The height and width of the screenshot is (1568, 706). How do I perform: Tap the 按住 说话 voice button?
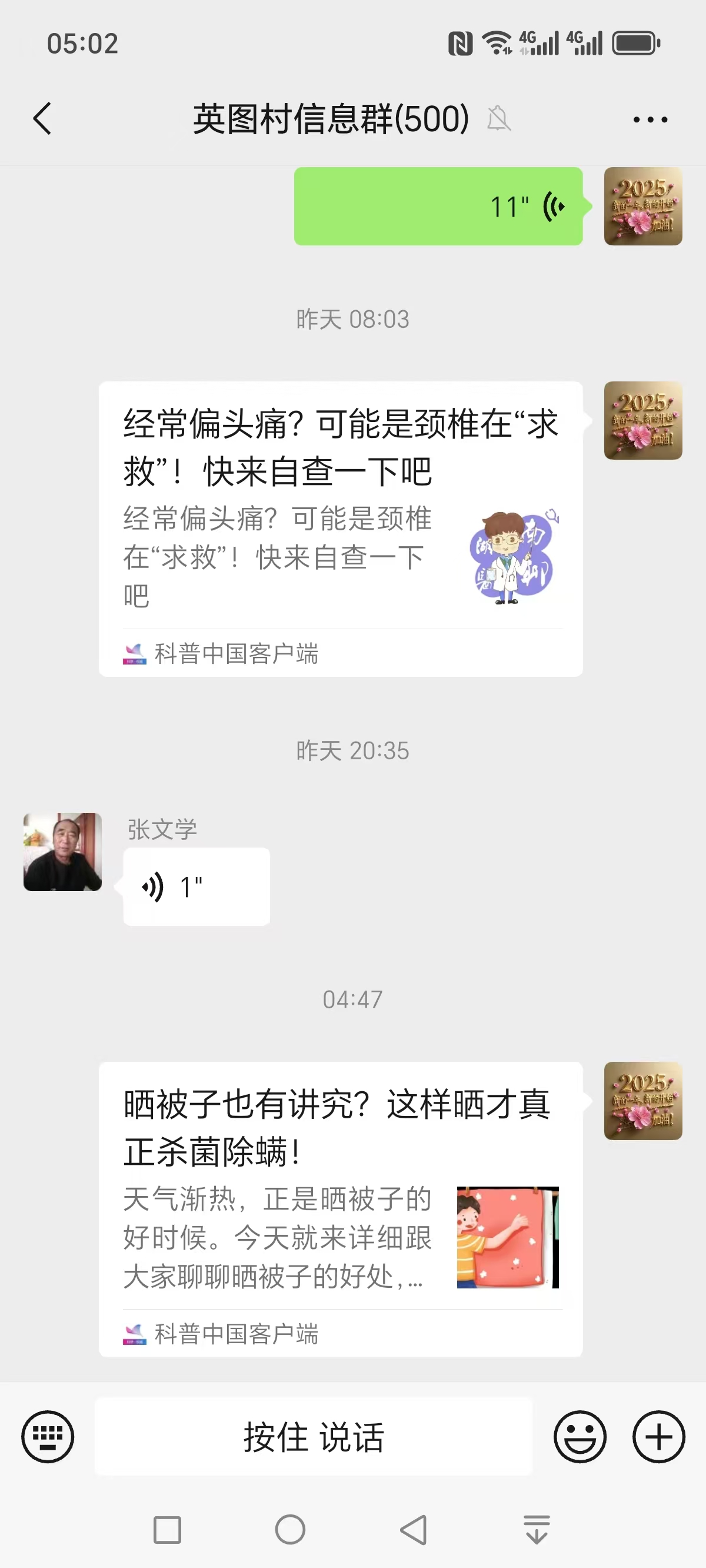tap(314, 1437)
